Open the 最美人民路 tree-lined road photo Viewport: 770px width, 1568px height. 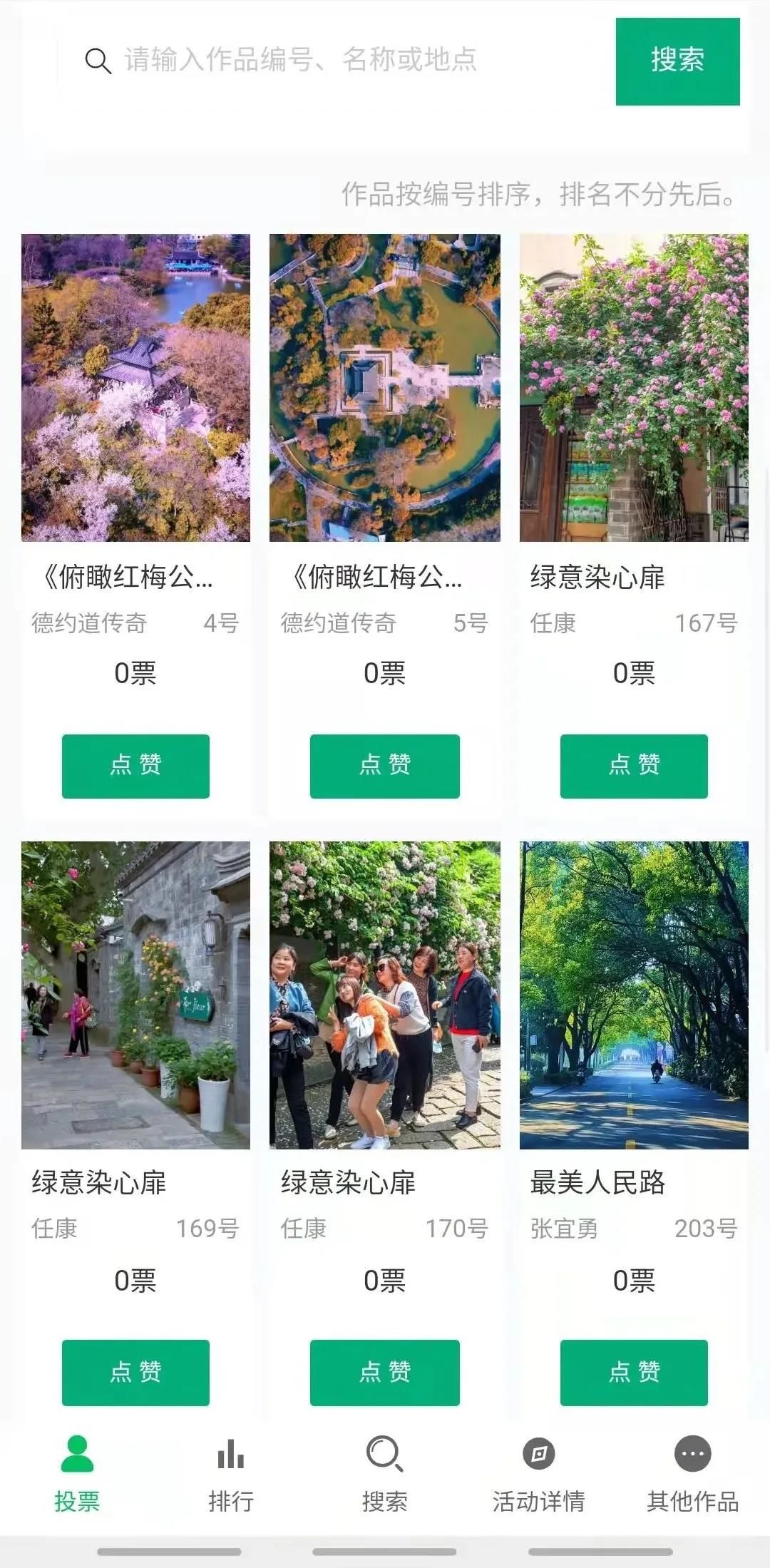tap(634, 995)
